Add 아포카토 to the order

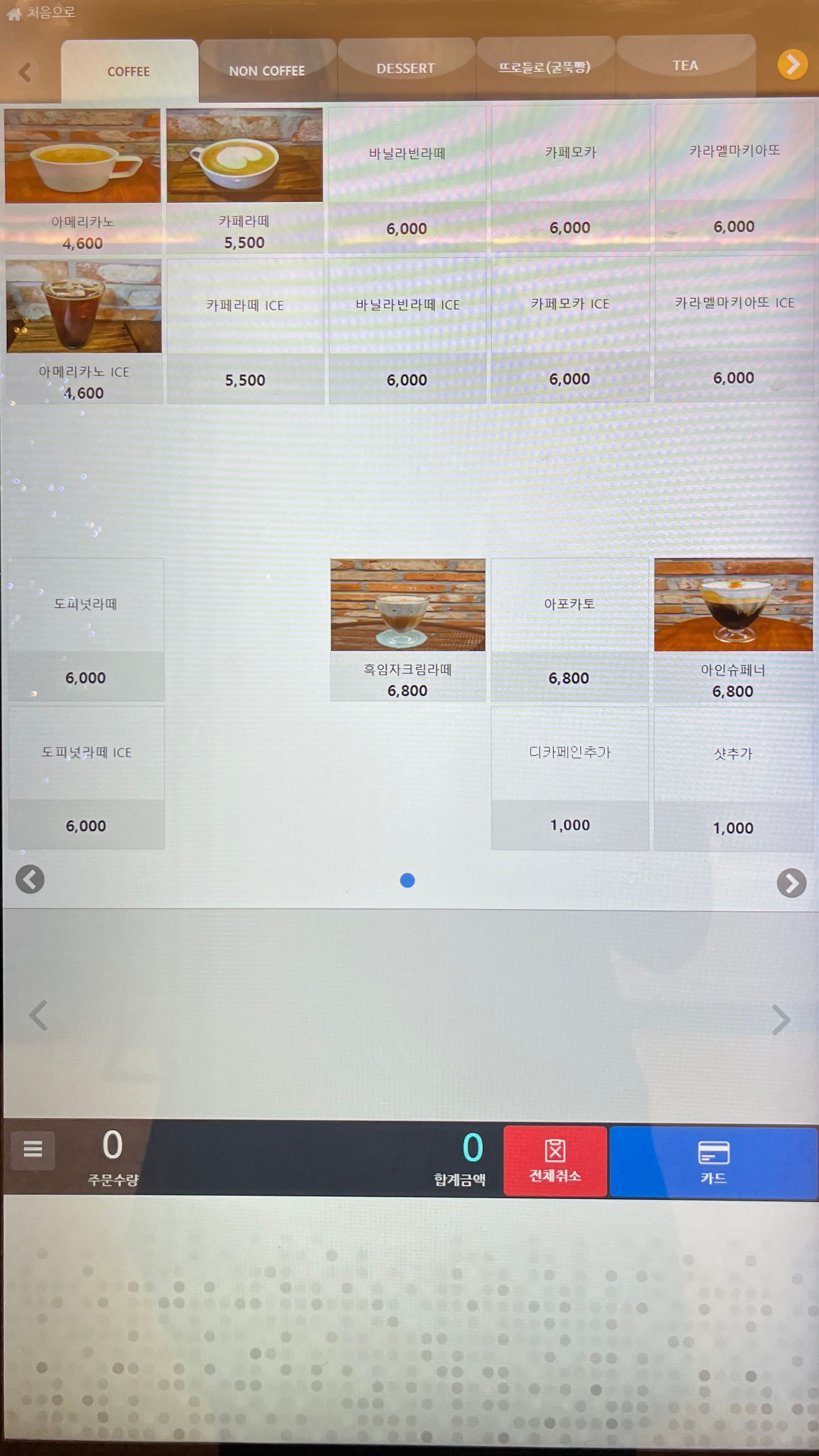(x=569, y=629)
